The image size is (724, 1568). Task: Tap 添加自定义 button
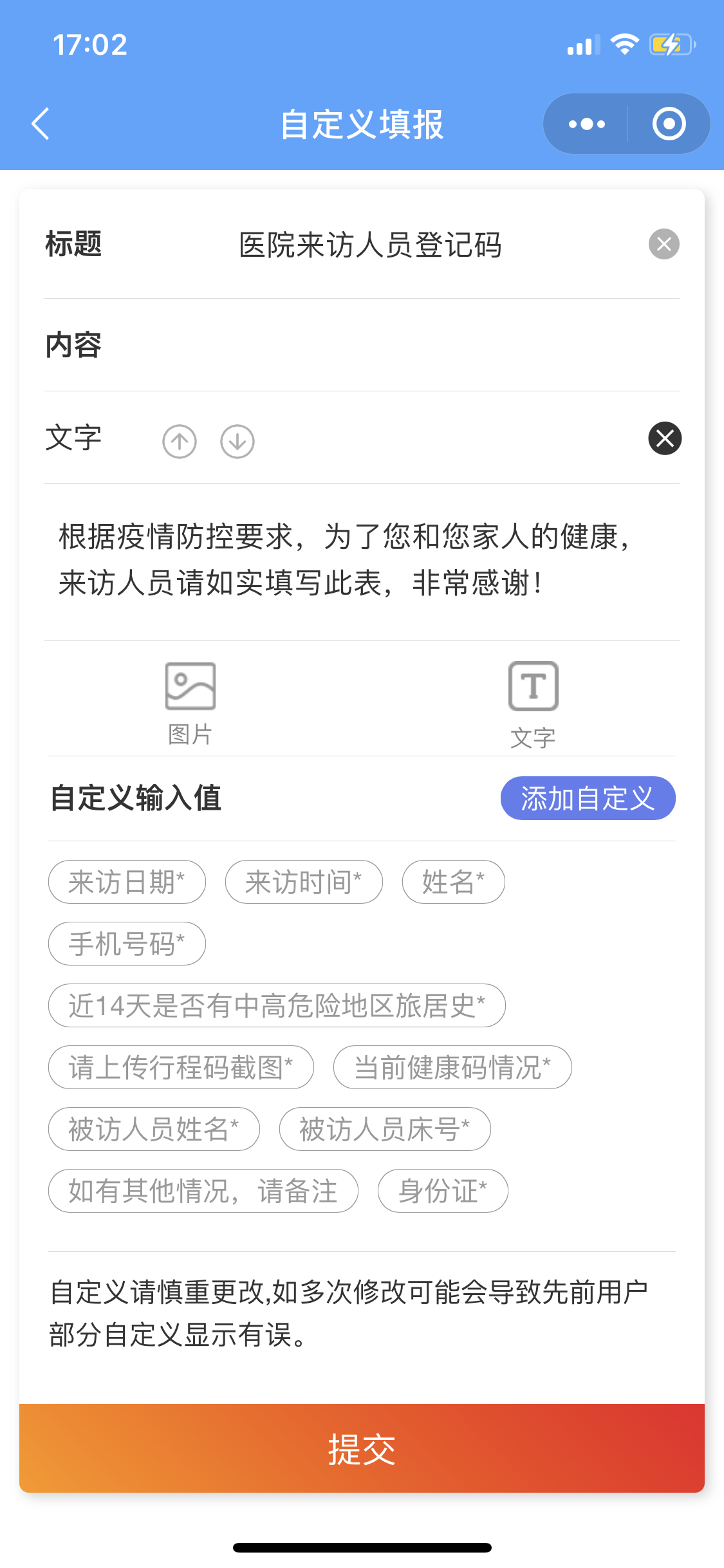click(x=588, y=798)
